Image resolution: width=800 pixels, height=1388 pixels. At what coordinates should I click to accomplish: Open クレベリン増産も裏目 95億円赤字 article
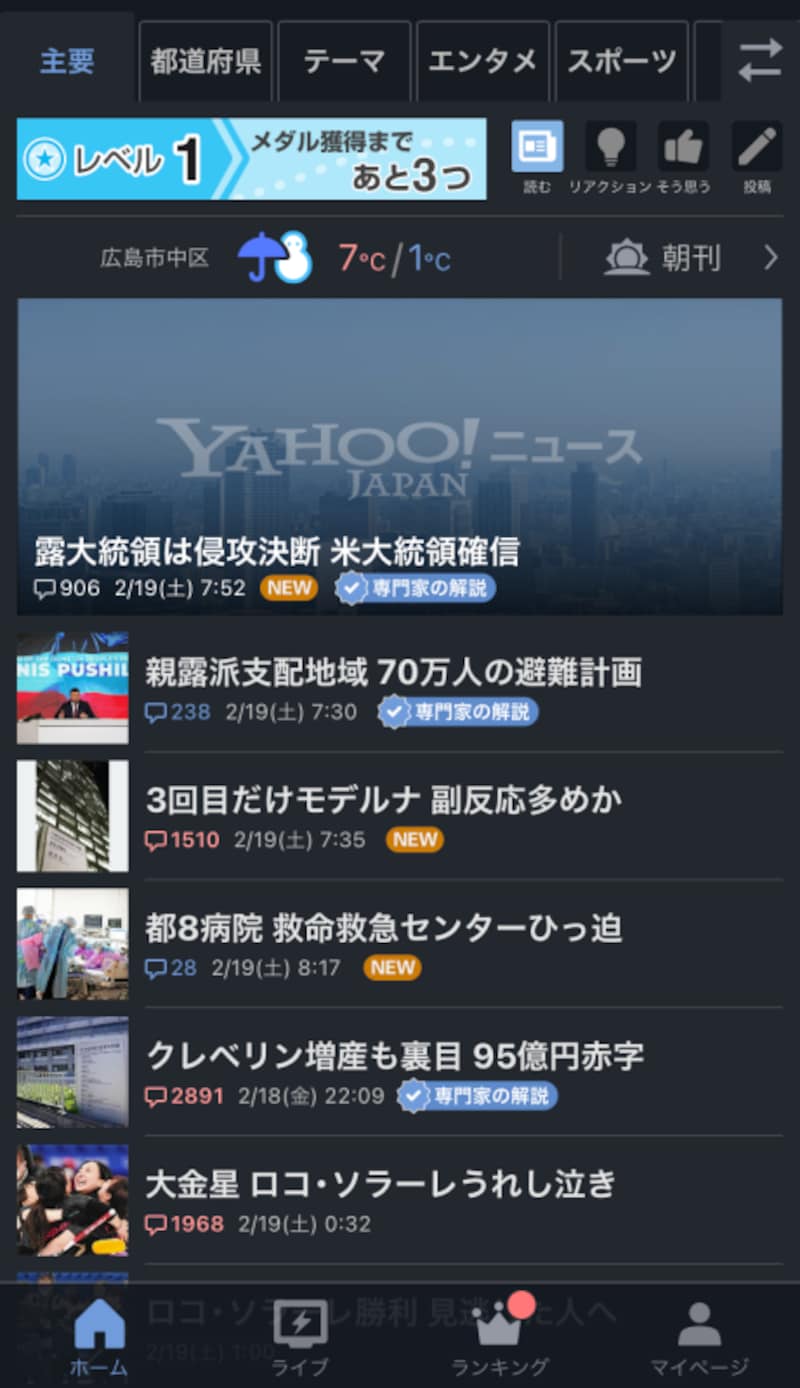tap(395, 1056)
